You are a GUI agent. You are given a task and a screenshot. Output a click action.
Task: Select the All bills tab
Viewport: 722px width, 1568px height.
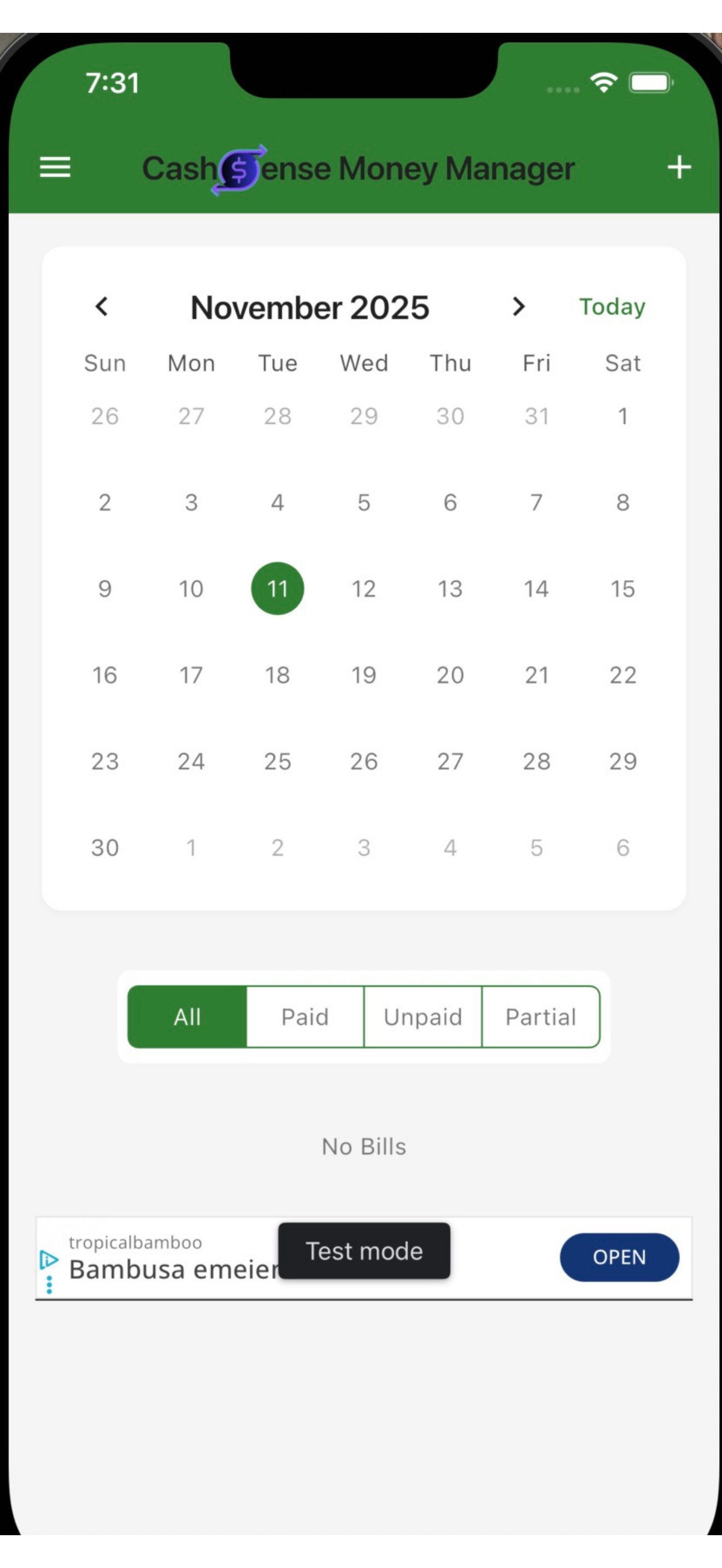[187, 1016]
